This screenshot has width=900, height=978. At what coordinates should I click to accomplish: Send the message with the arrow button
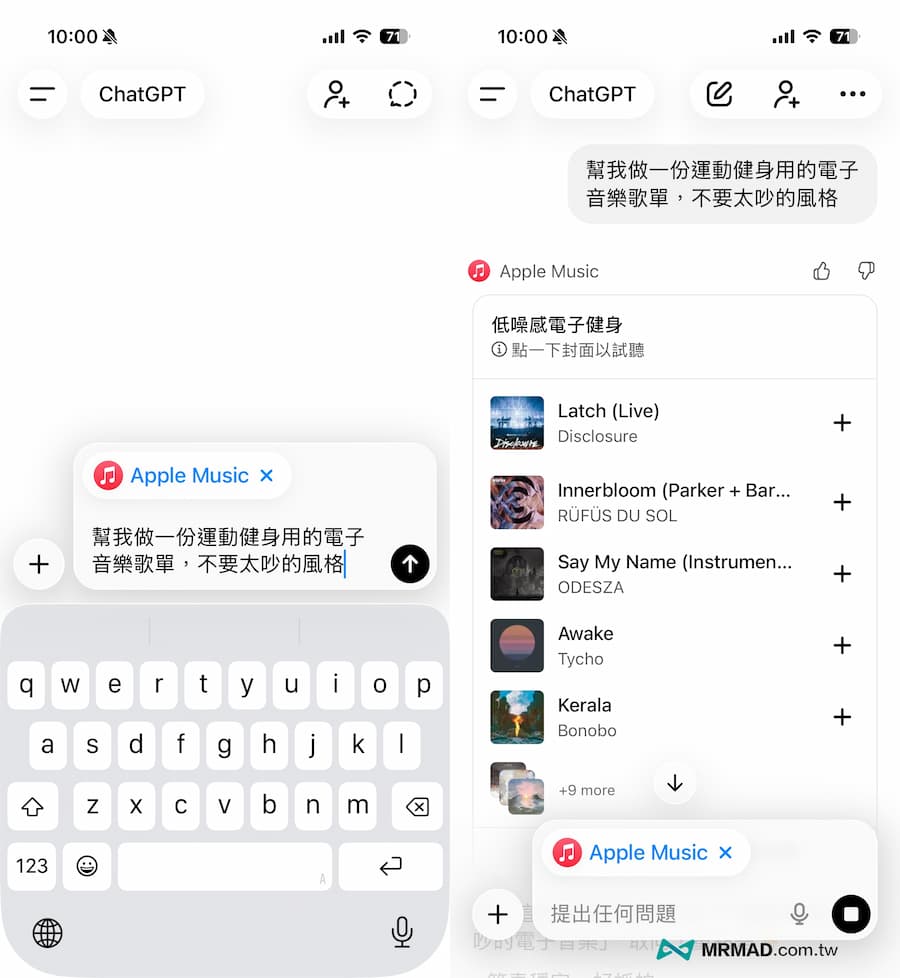coord(410,564)
